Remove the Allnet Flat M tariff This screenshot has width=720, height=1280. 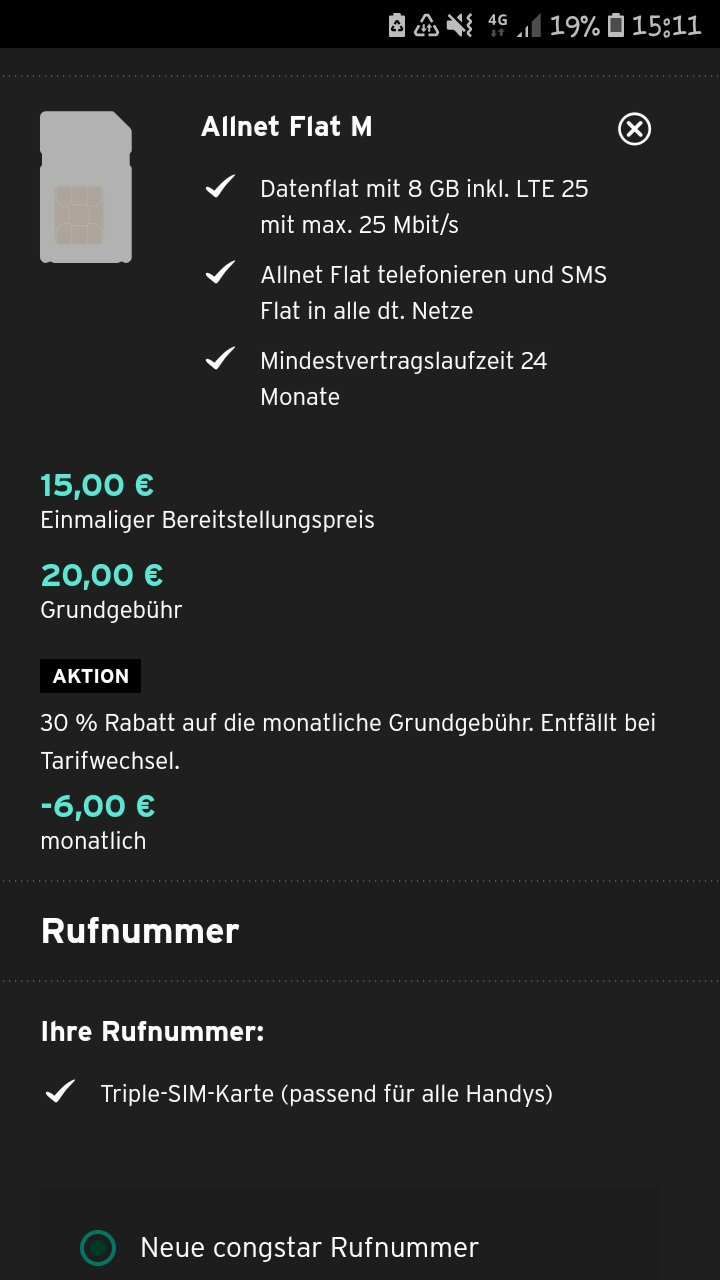coord(634,129)
